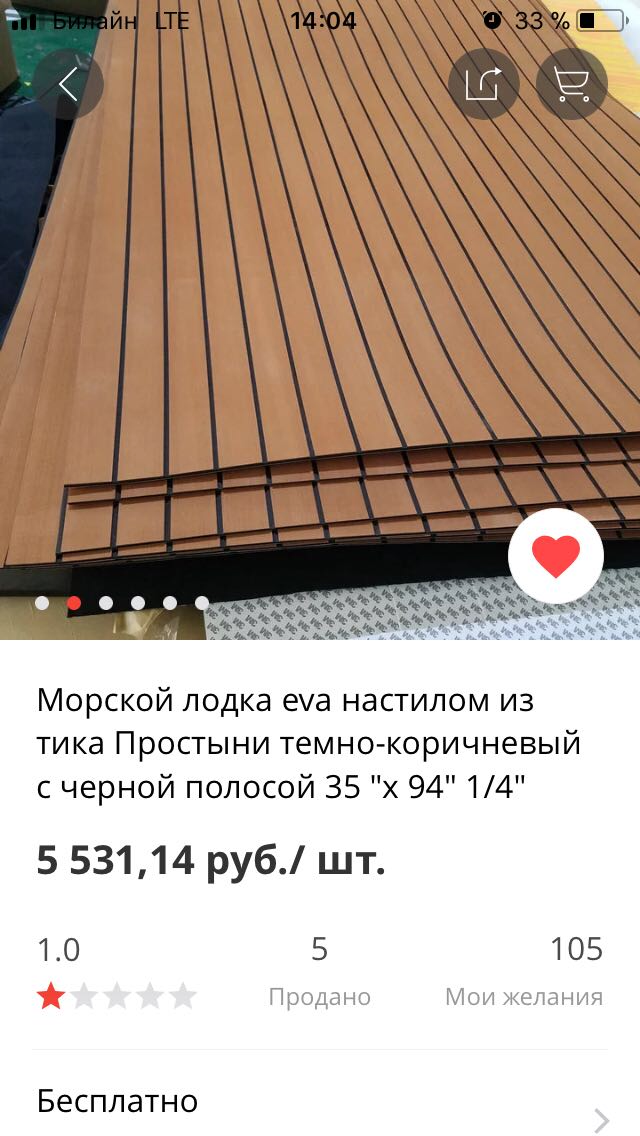The width and height of the screenshot is (640, 1136).
Task: Remove item from wishlist via heart button
Action: (x=555, y=556)
